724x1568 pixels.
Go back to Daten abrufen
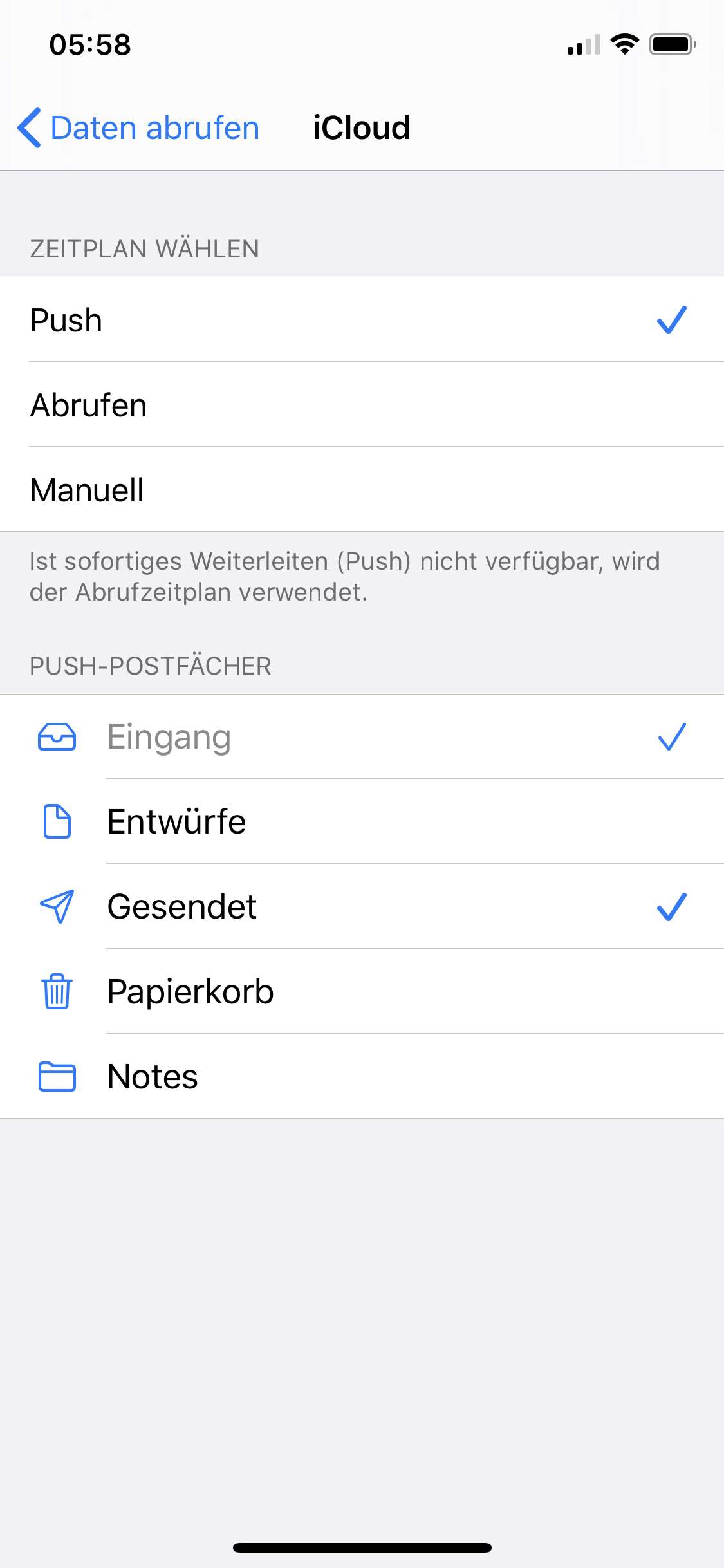(138, 128)
